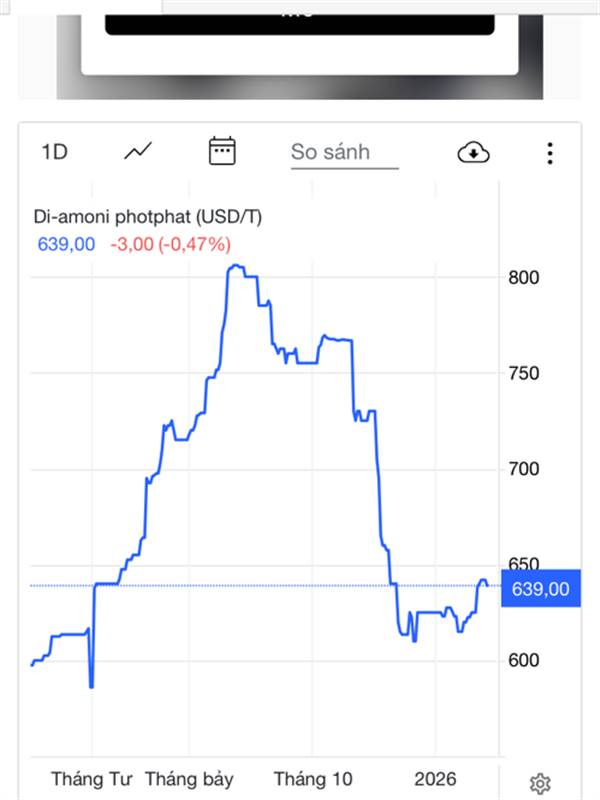Download chart with the cloud icon
The width and height of the screenshot is (600, 800).
tap(473, 152)
